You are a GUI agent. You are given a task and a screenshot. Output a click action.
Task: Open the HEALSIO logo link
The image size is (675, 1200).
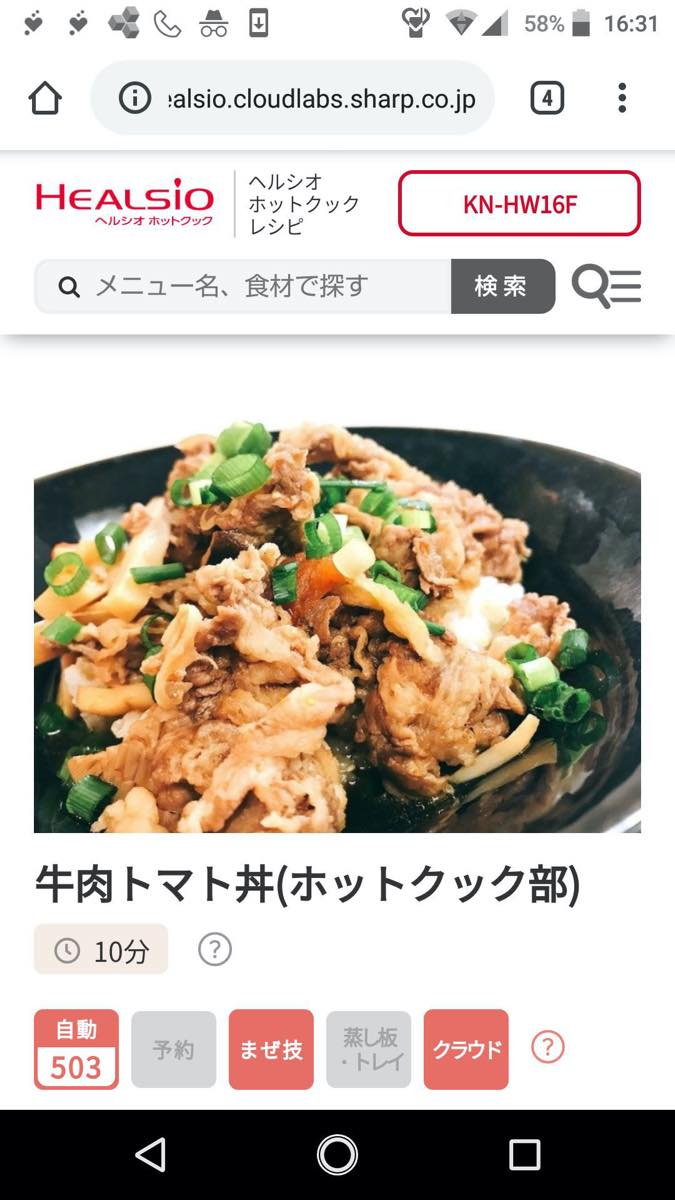click(x=125, y=203)
